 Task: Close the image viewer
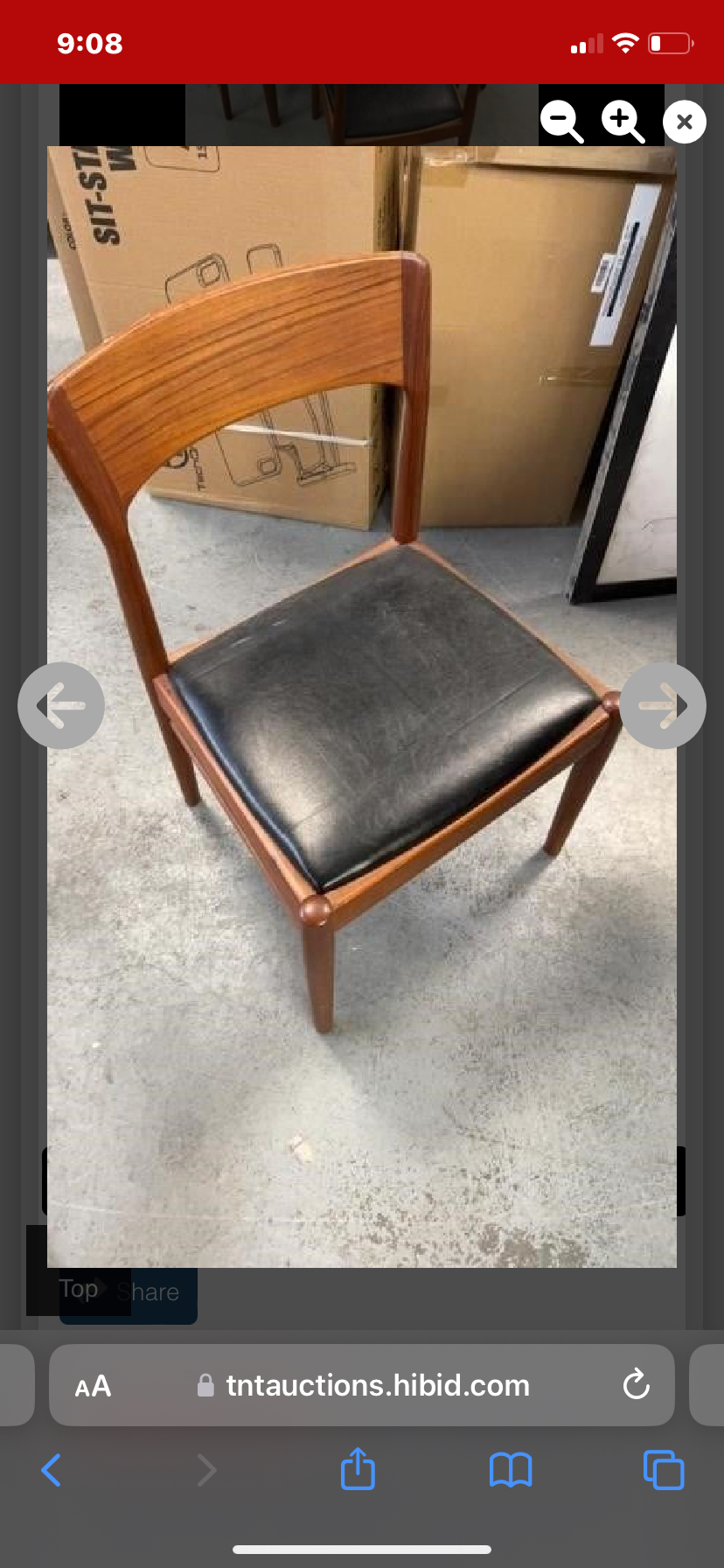[685, 122]
